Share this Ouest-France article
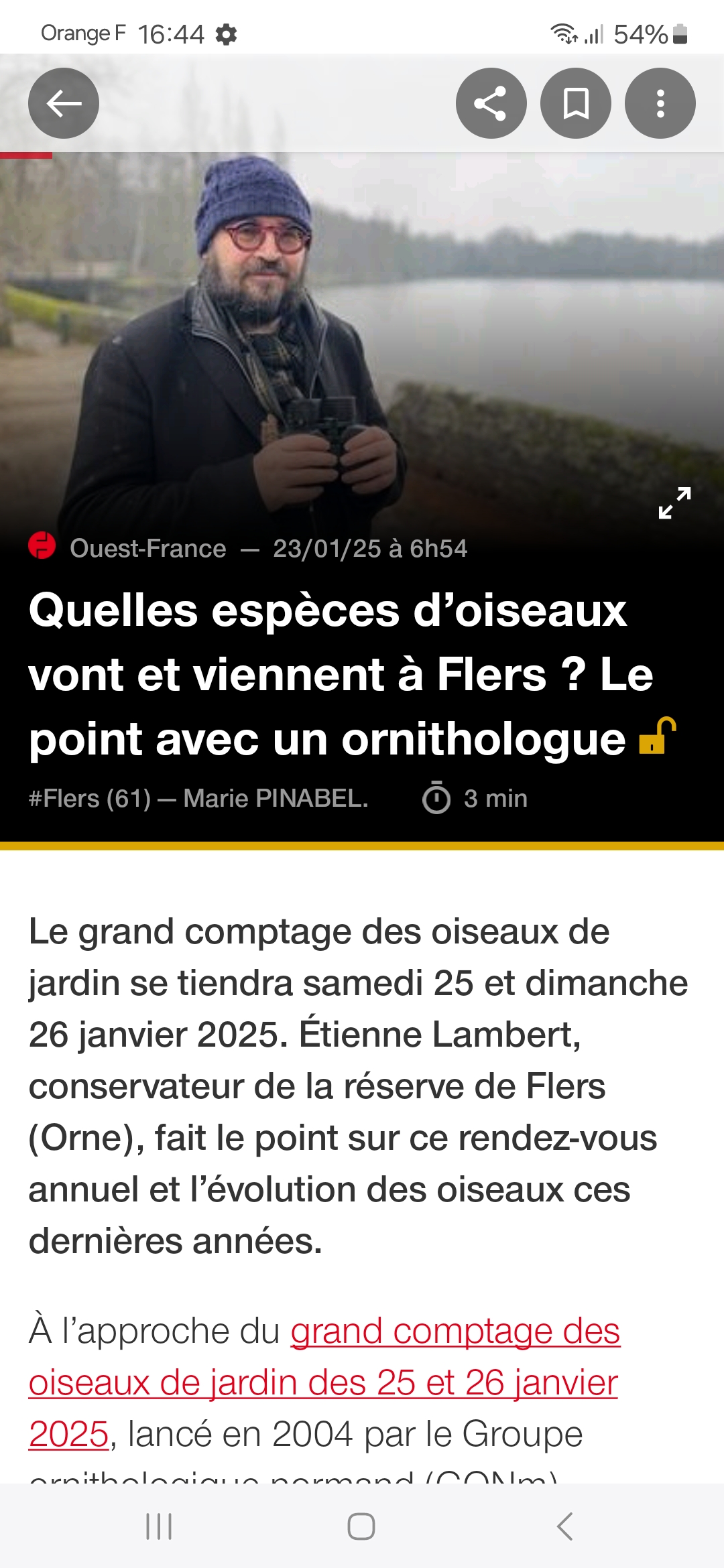 [491, 103]
